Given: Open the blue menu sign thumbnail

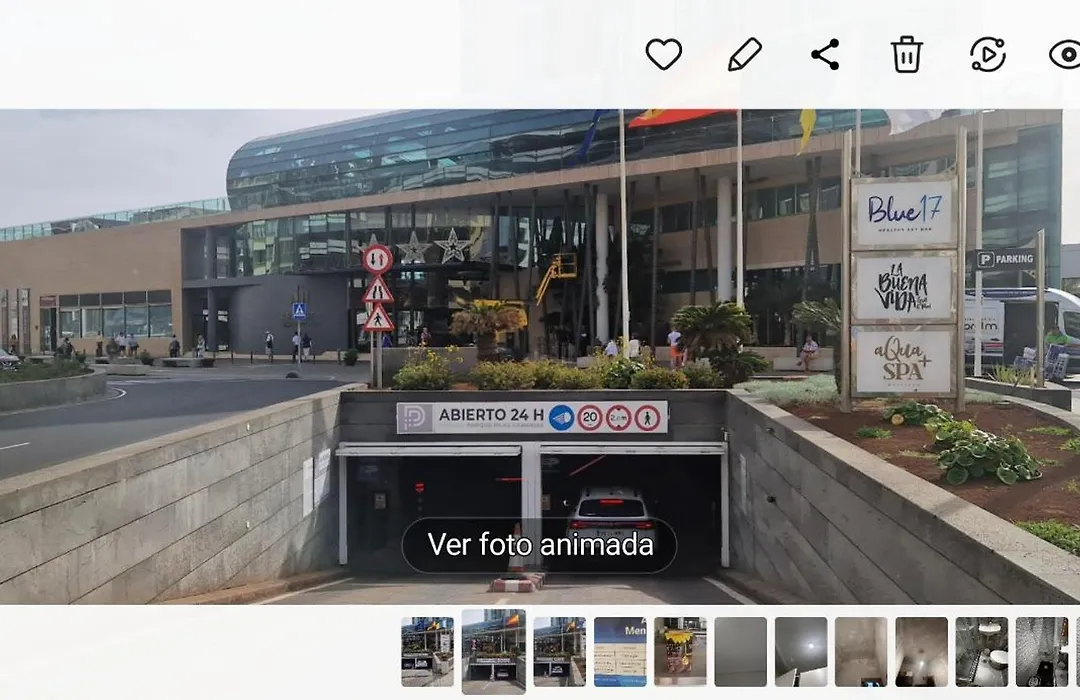Looking at the screenshot, I should click(x=620, y=651).
